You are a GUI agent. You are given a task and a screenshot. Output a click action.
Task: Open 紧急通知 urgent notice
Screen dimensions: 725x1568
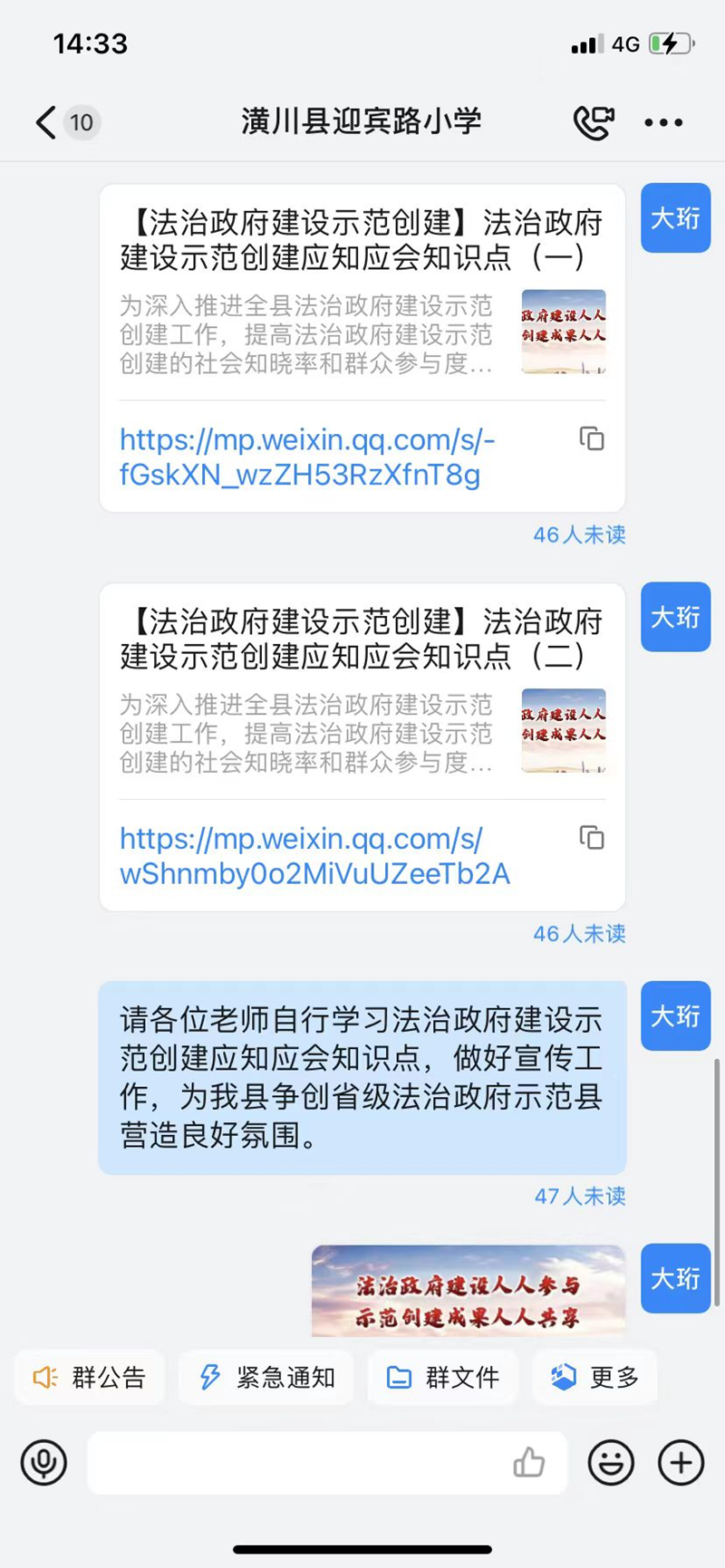point(267,1378)
